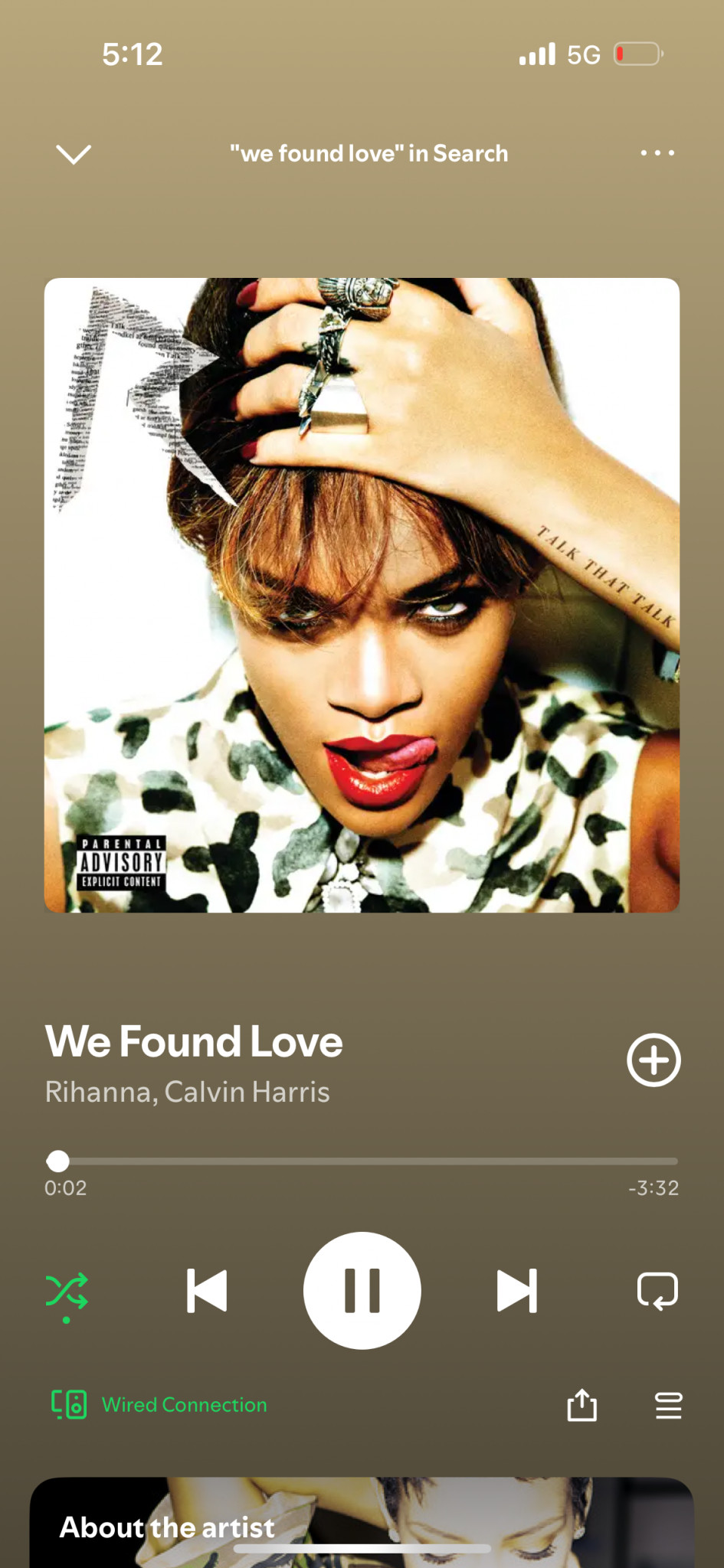Open the three-dot options menu

tap(657, 153)
